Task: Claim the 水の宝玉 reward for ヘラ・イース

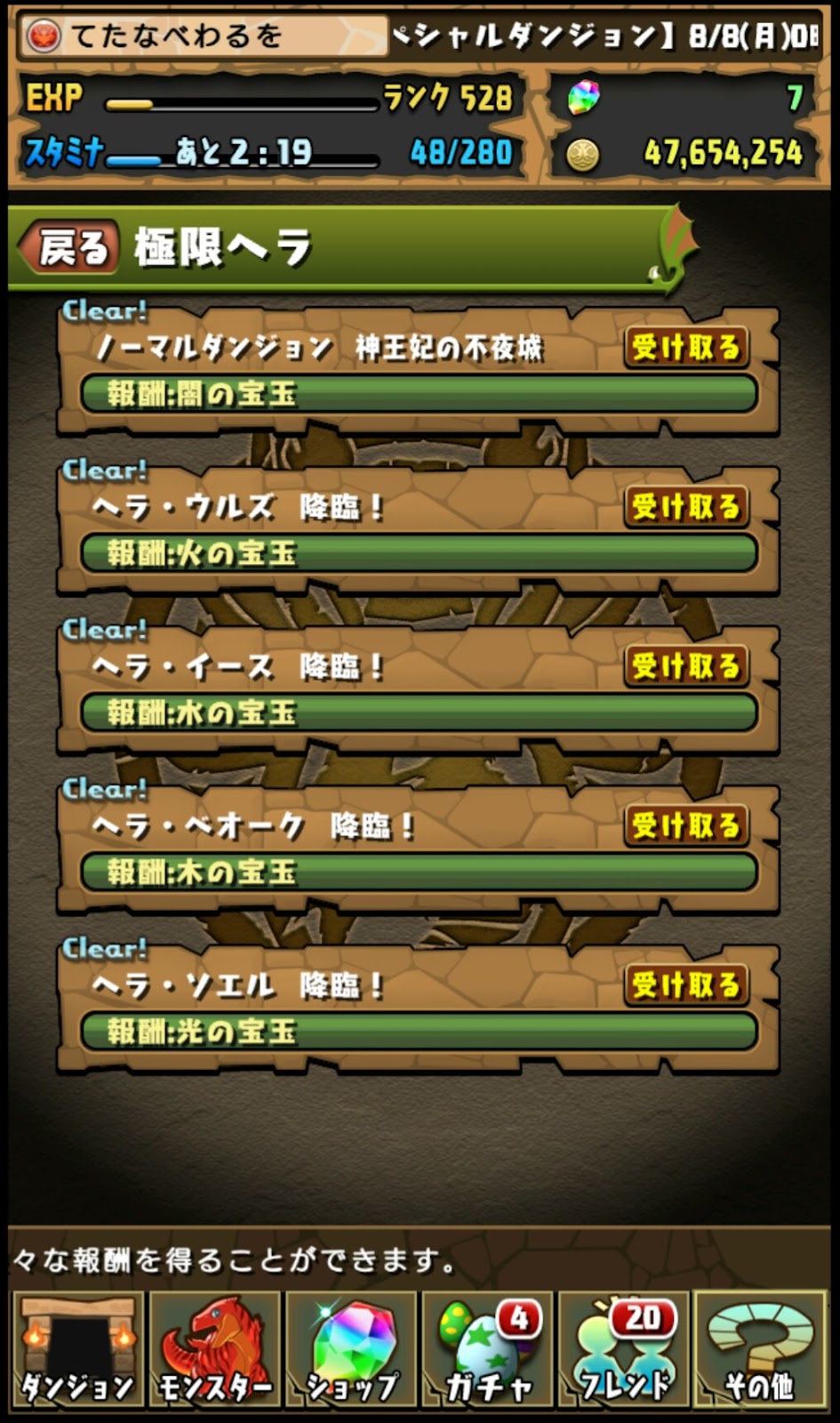Action: (685, 666)
